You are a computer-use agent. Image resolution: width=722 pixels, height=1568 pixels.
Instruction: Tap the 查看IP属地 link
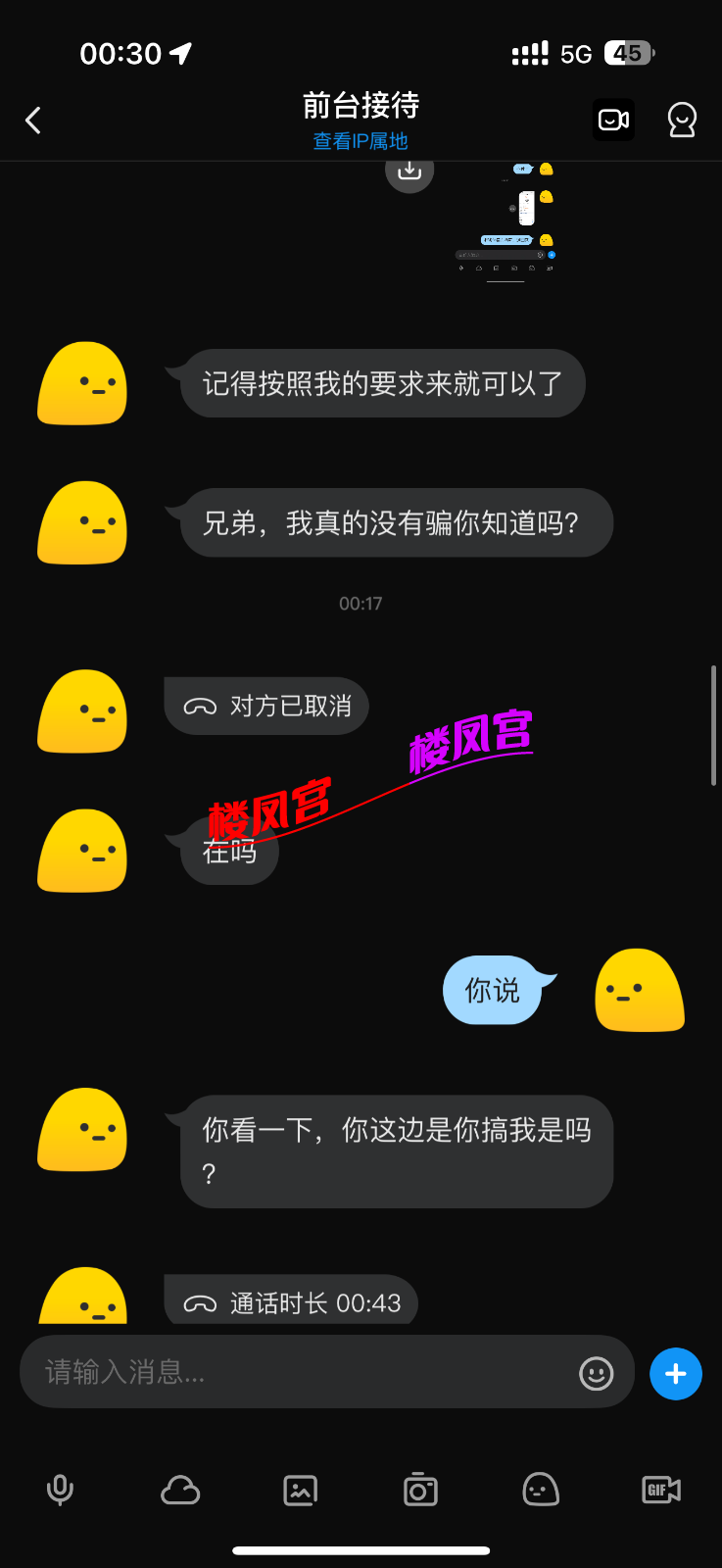pos(361,141)
